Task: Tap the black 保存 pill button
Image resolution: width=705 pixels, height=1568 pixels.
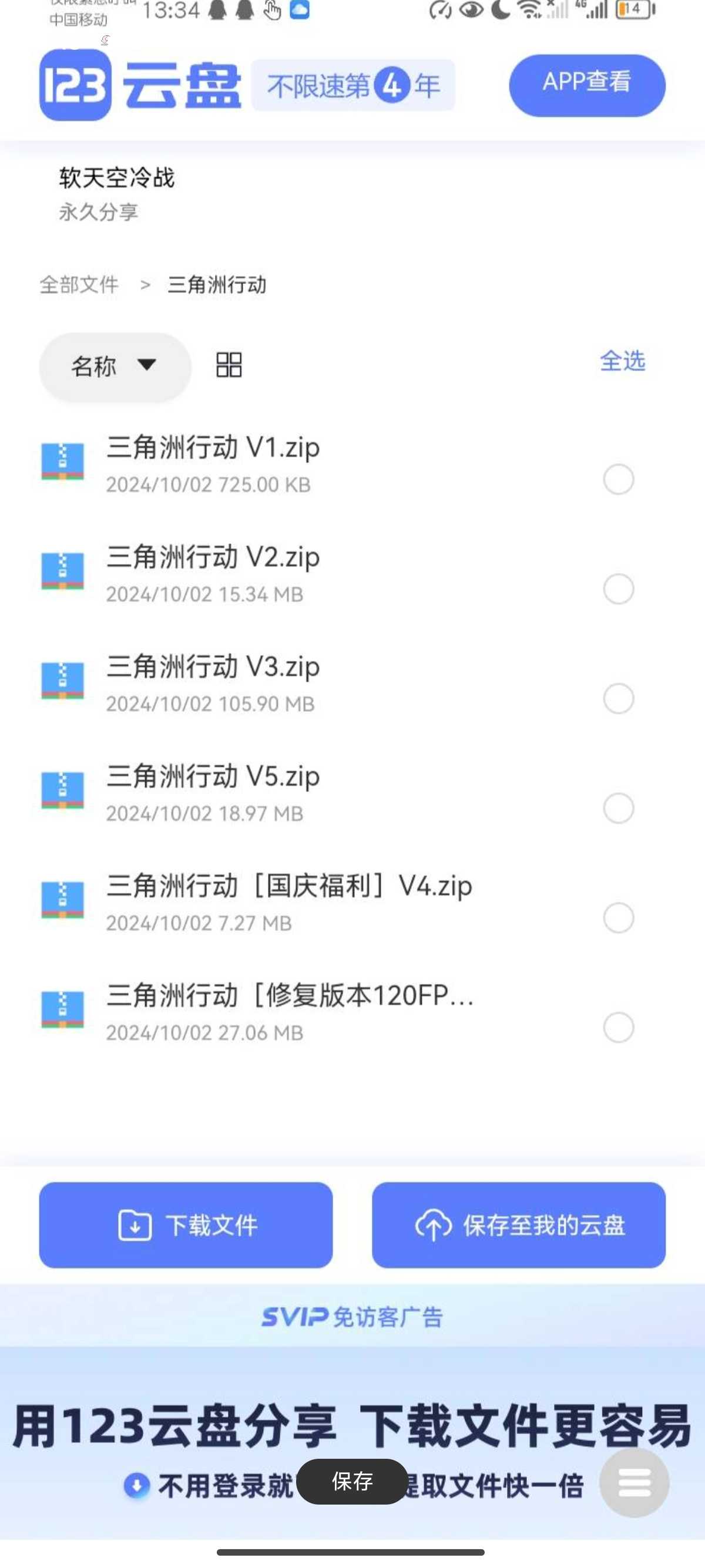Action: tap(352, 1481)
